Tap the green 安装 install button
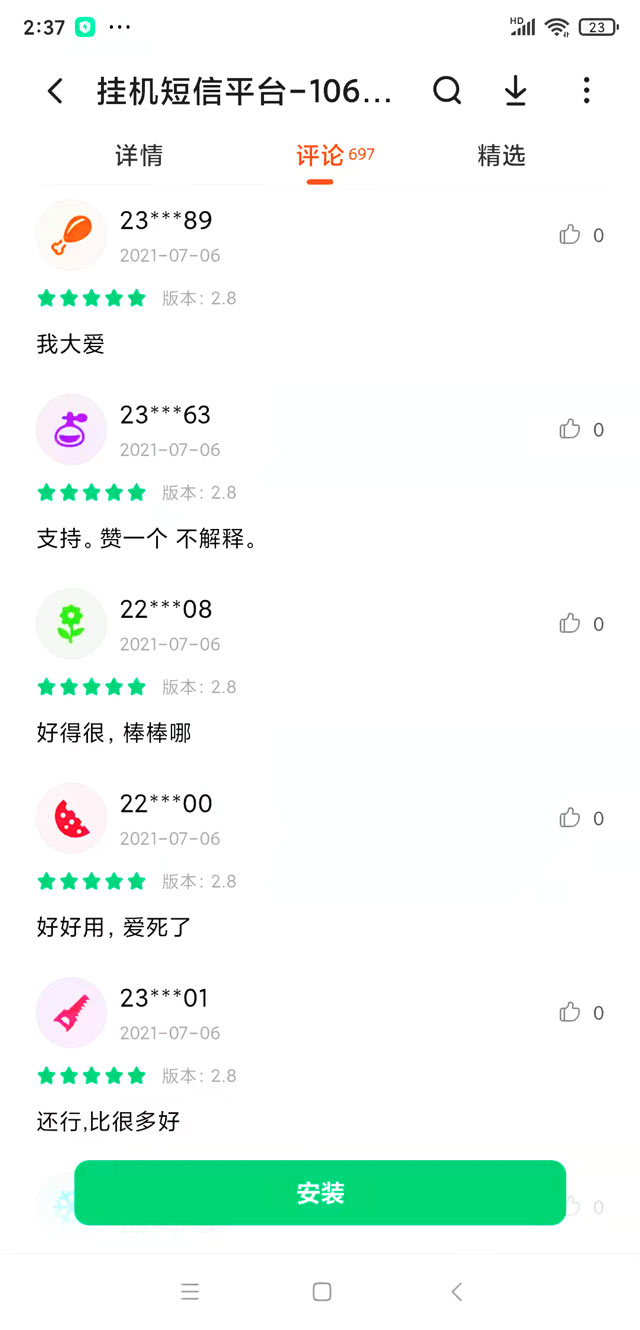Screen dimensions: 640x1330 [320, 1193]
